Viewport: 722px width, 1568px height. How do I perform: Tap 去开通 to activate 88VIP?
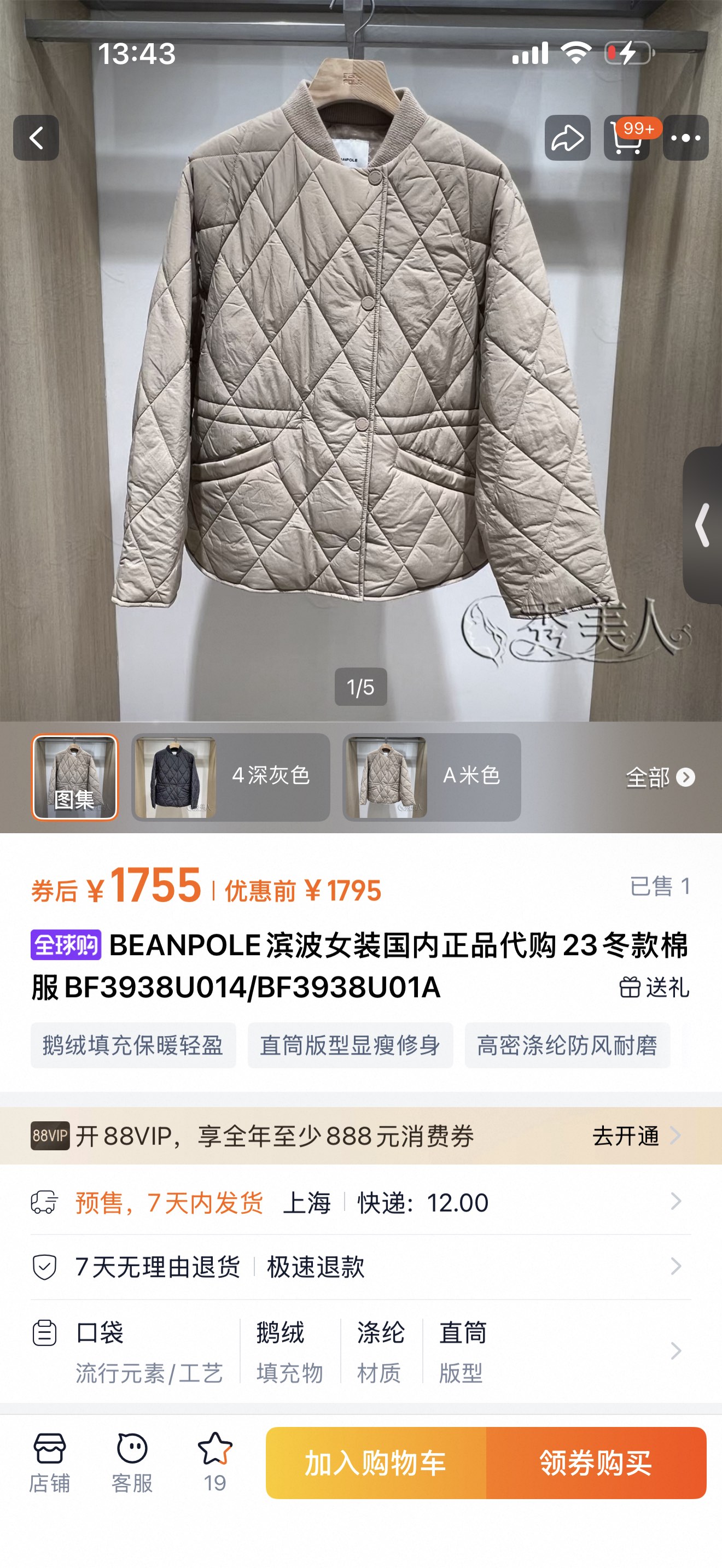pyautogui.click(x=636, y=1136)
